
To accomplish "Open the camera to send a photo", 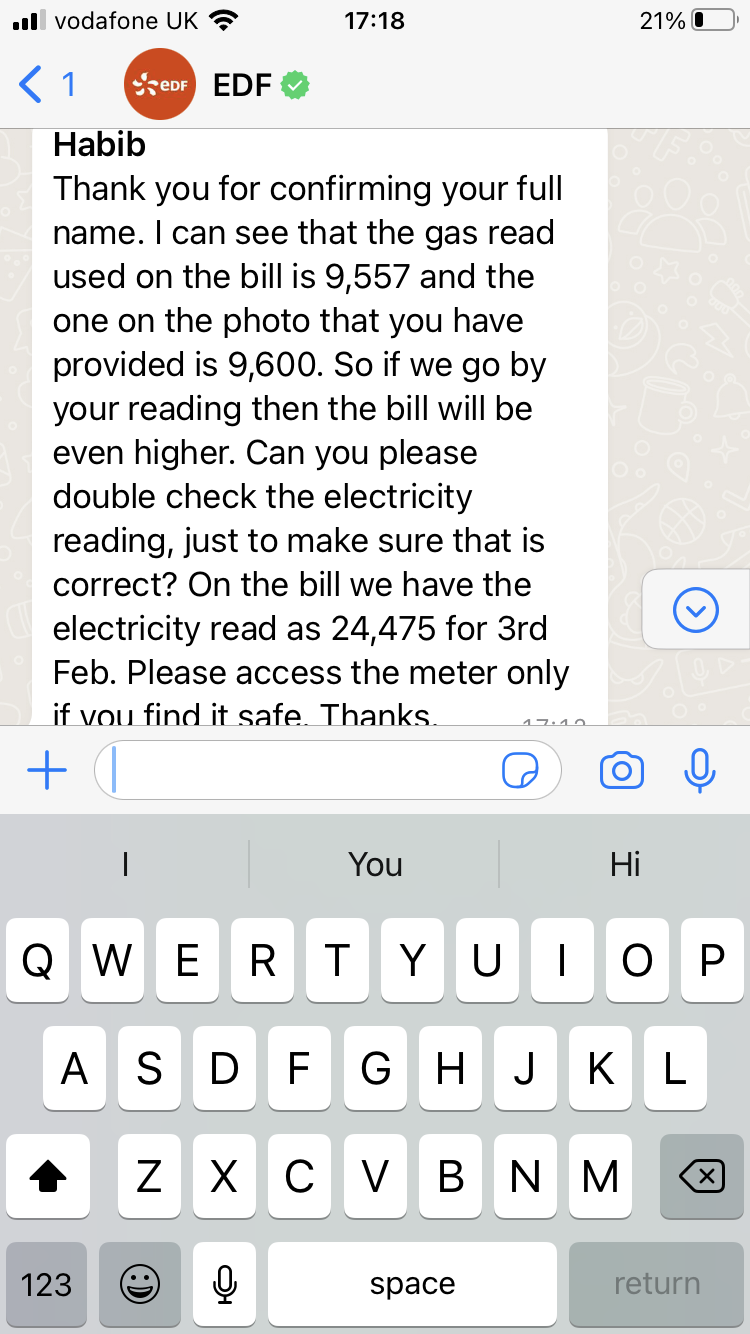I will click(x=621, y=770).
